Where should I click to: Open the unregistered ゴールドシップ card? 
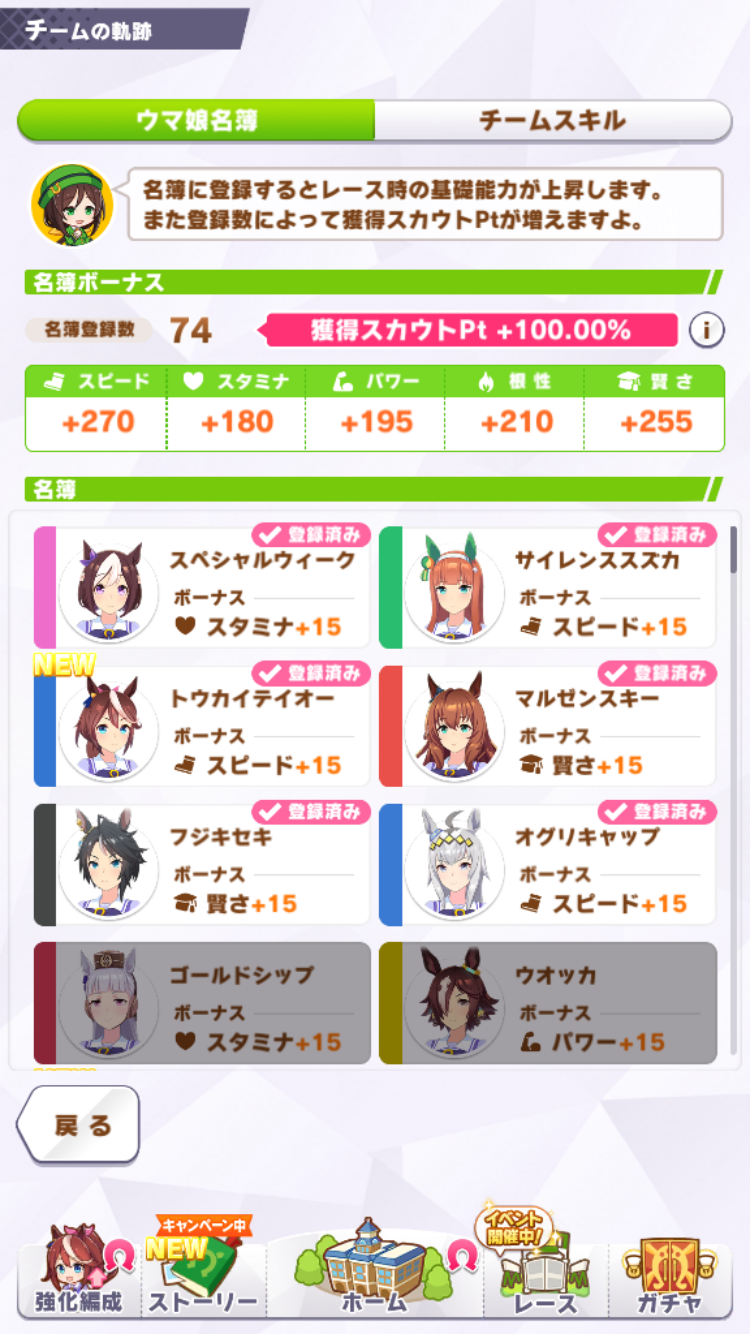(x=202, y=1003)
